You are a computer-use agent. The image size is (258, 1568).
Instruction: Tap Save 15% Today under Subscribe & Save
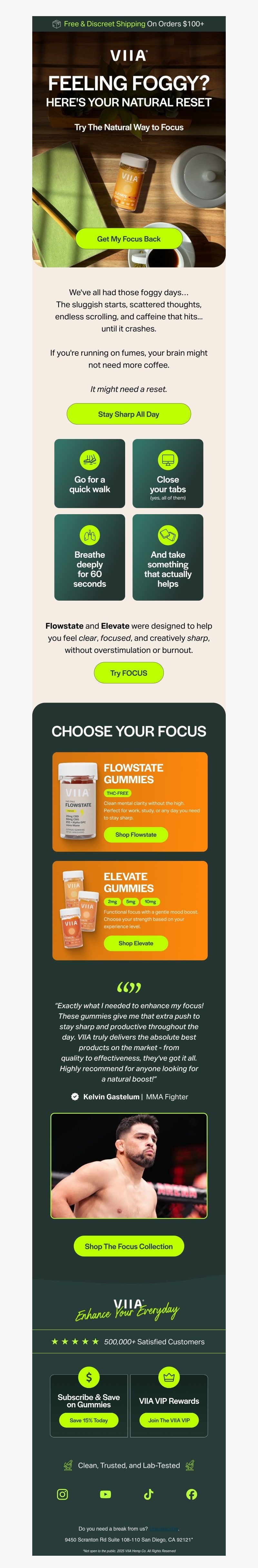pyautogui.click(x=89, y=1420)
